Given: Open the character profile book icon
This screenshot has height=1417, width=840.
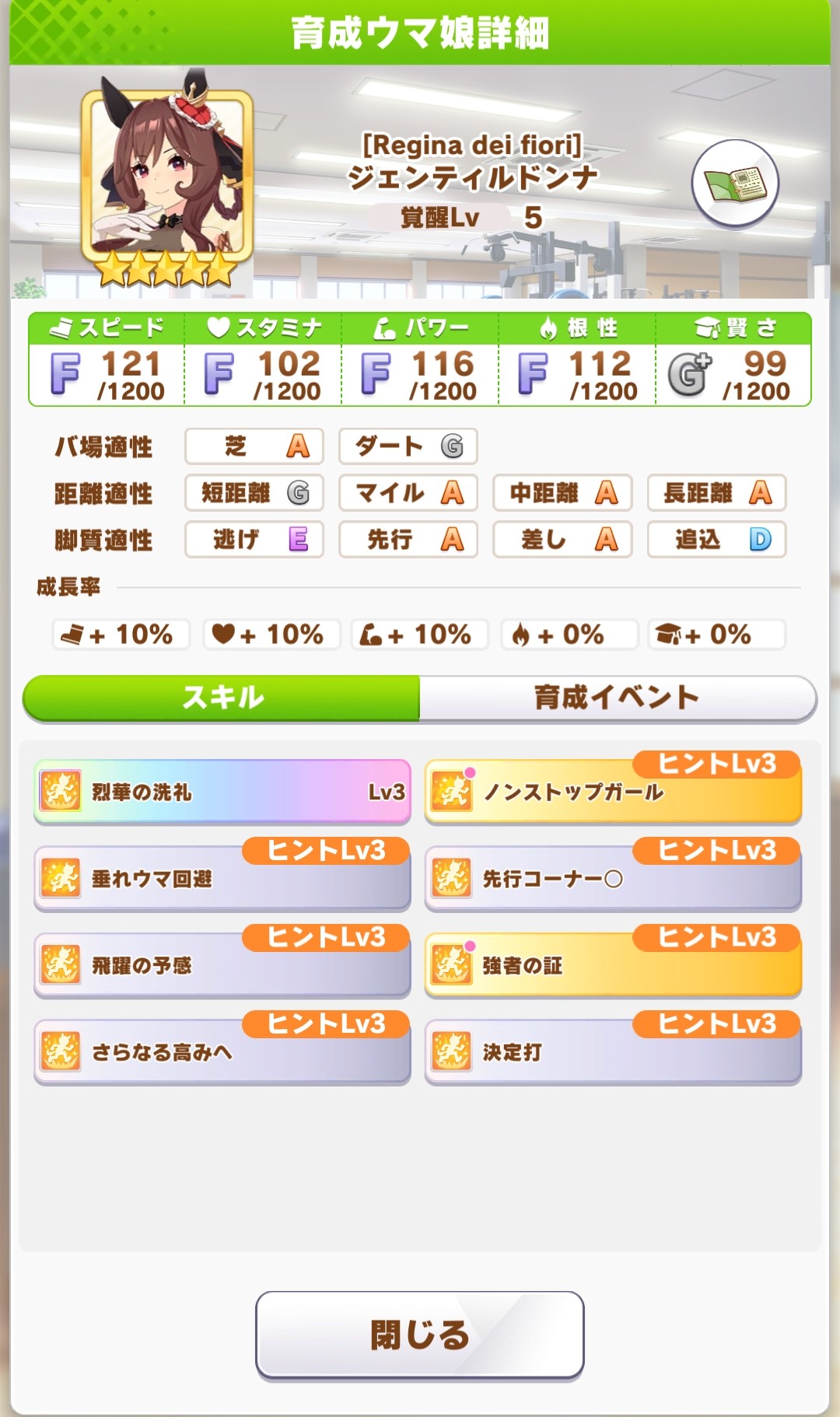Looking at the screenshot, I should (x=734, y=184).
